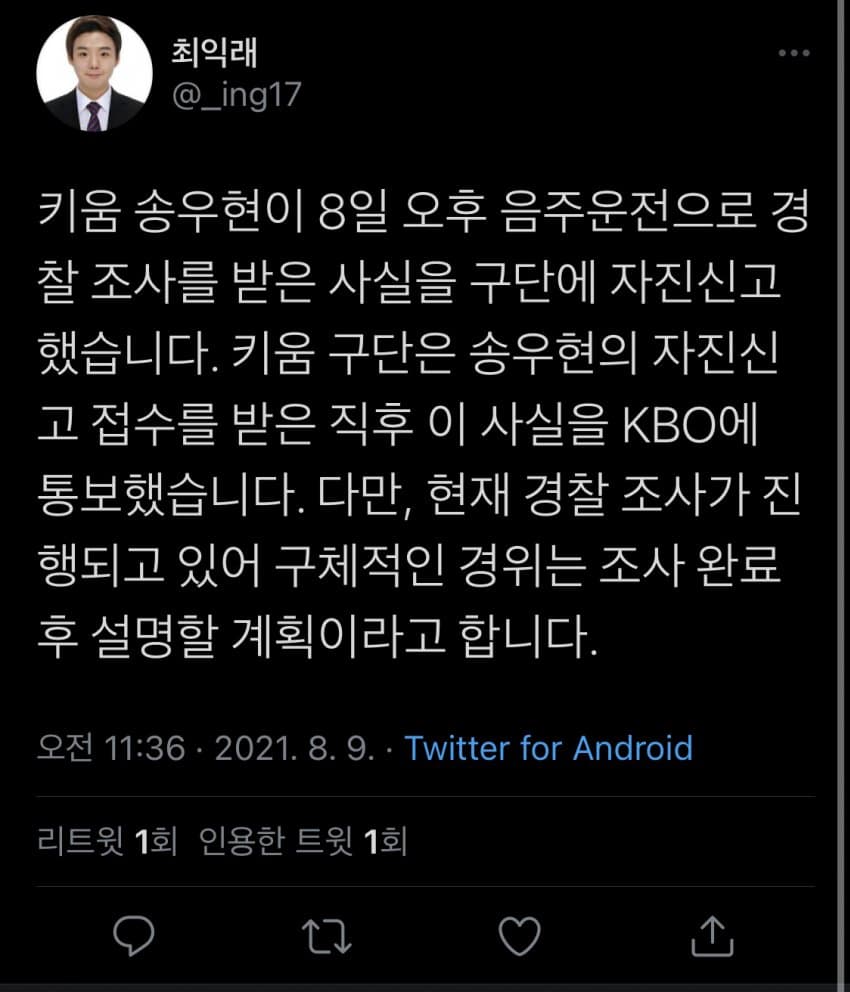Image resolution: width=850 pixels, height=992 pixels.
Task: View who retweeted under 리트윗 1회
Action: point(107,842)
